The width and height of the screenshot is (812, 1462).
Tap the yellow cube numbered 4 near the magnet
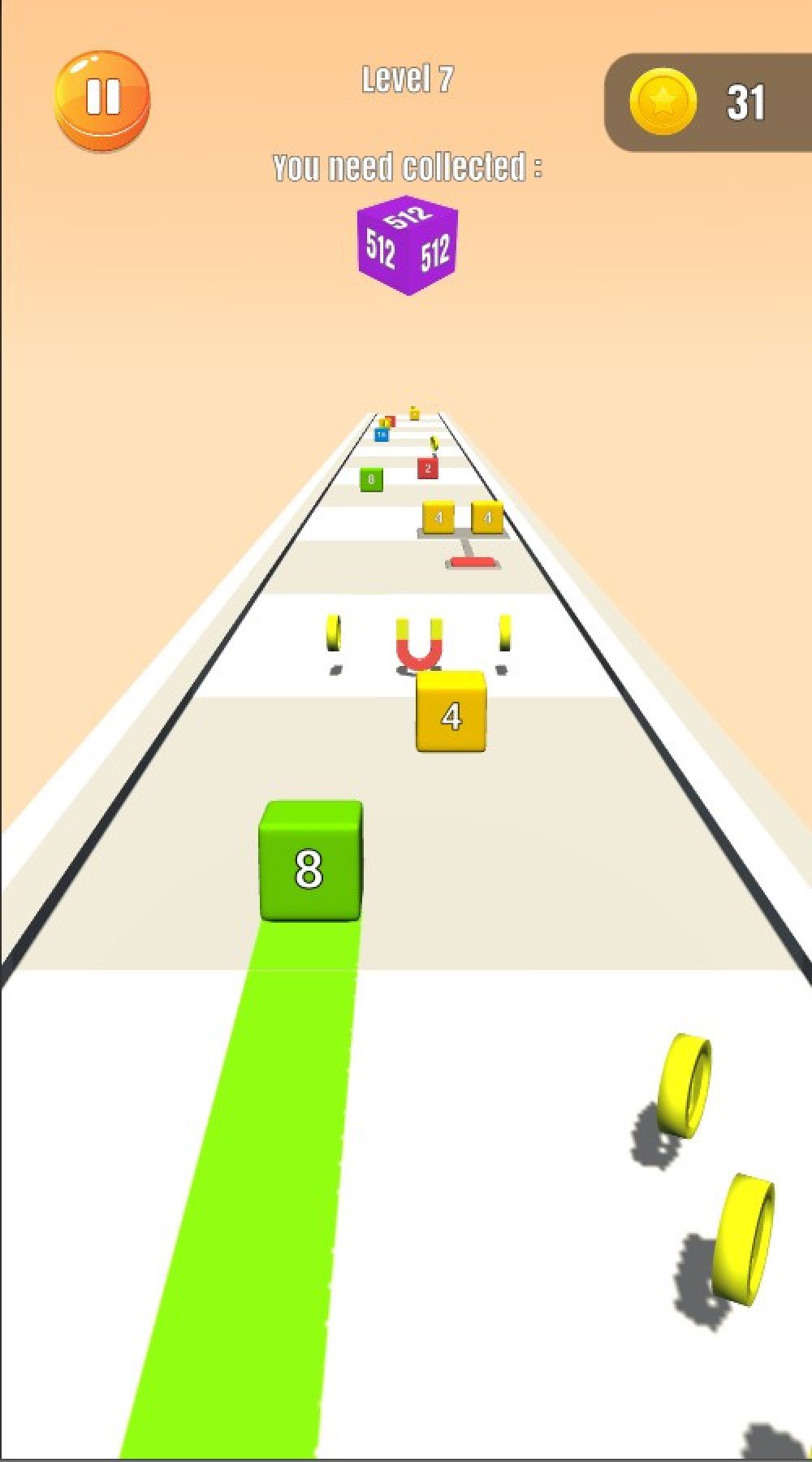[451, 716]
